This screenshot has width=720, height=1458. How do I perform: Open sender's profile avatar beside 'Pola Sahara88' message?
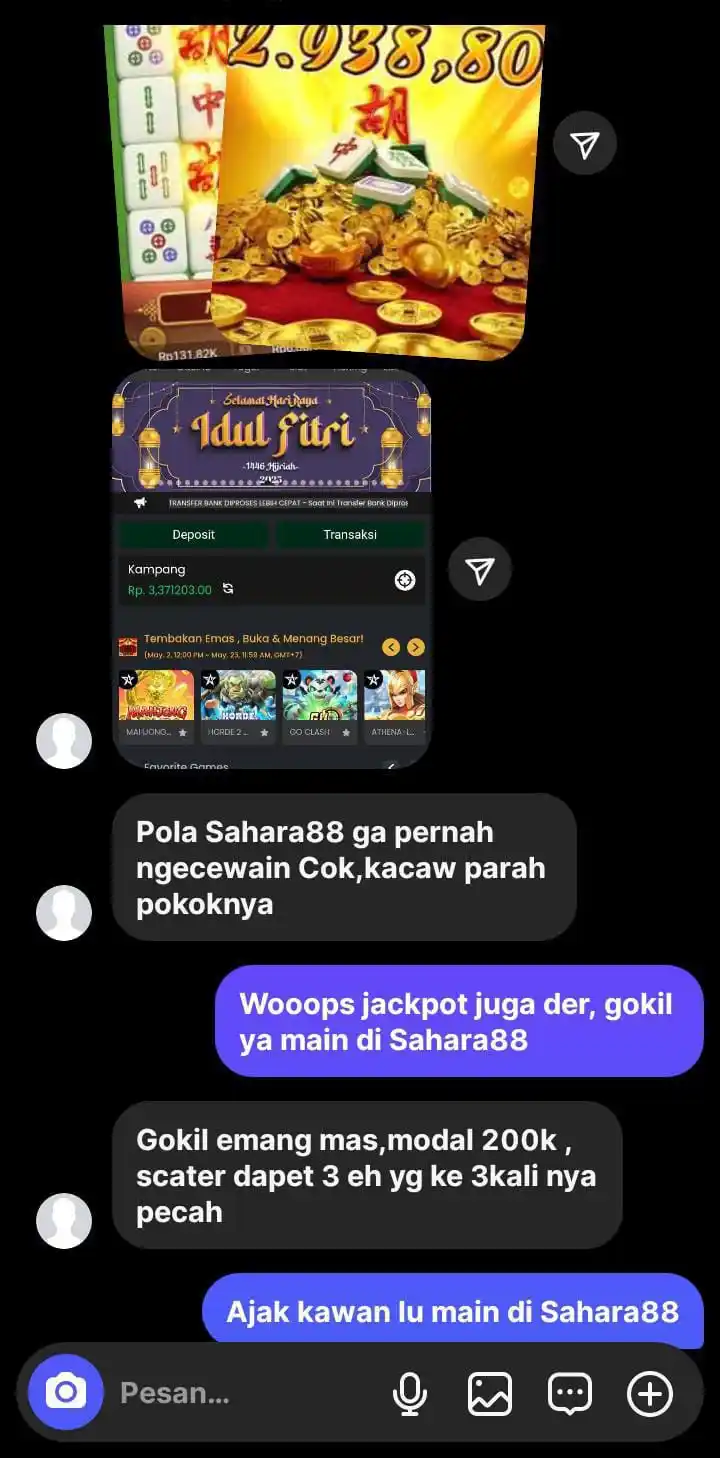coord(64,912)
